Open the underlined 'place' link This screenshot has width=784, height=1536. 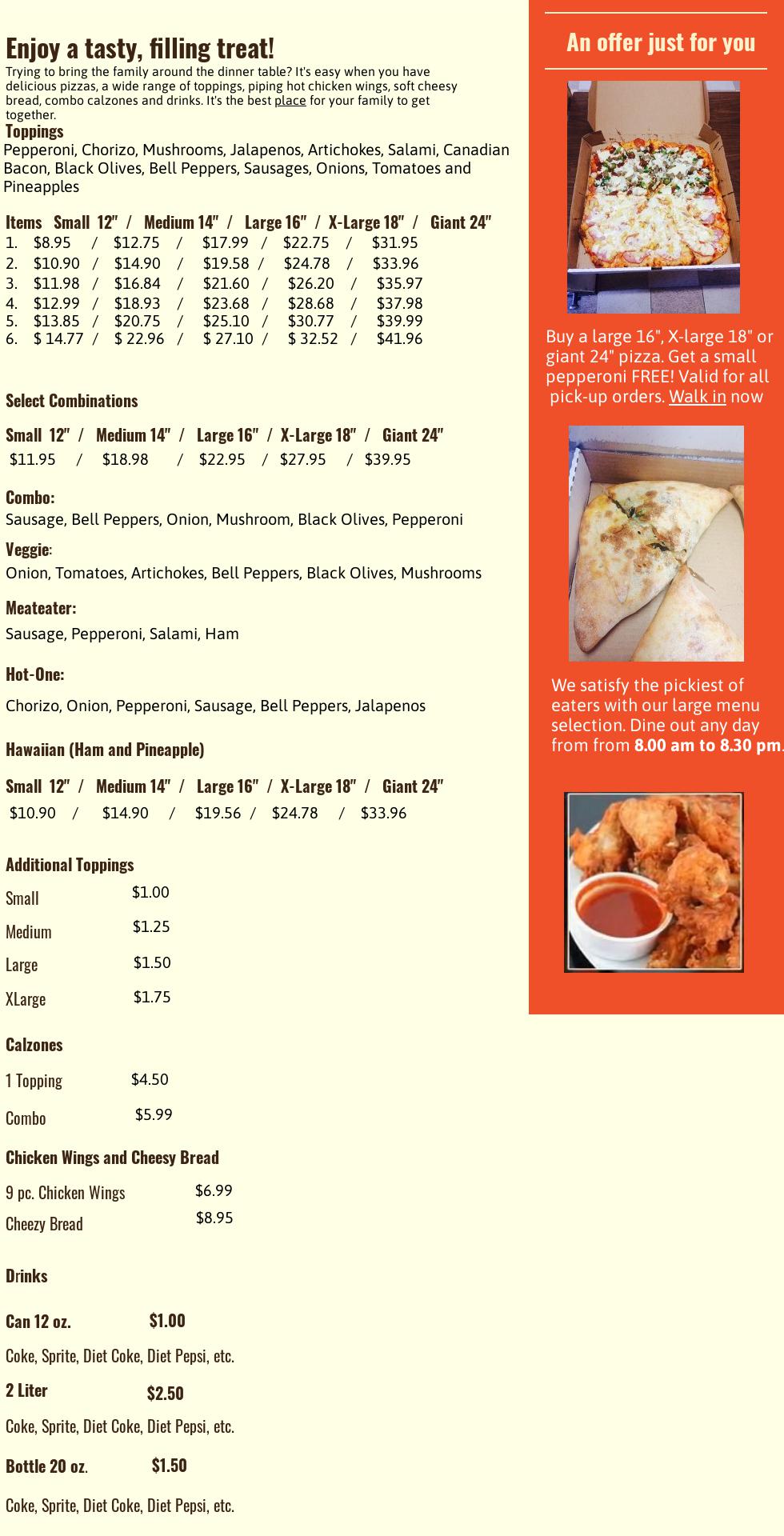290,101
